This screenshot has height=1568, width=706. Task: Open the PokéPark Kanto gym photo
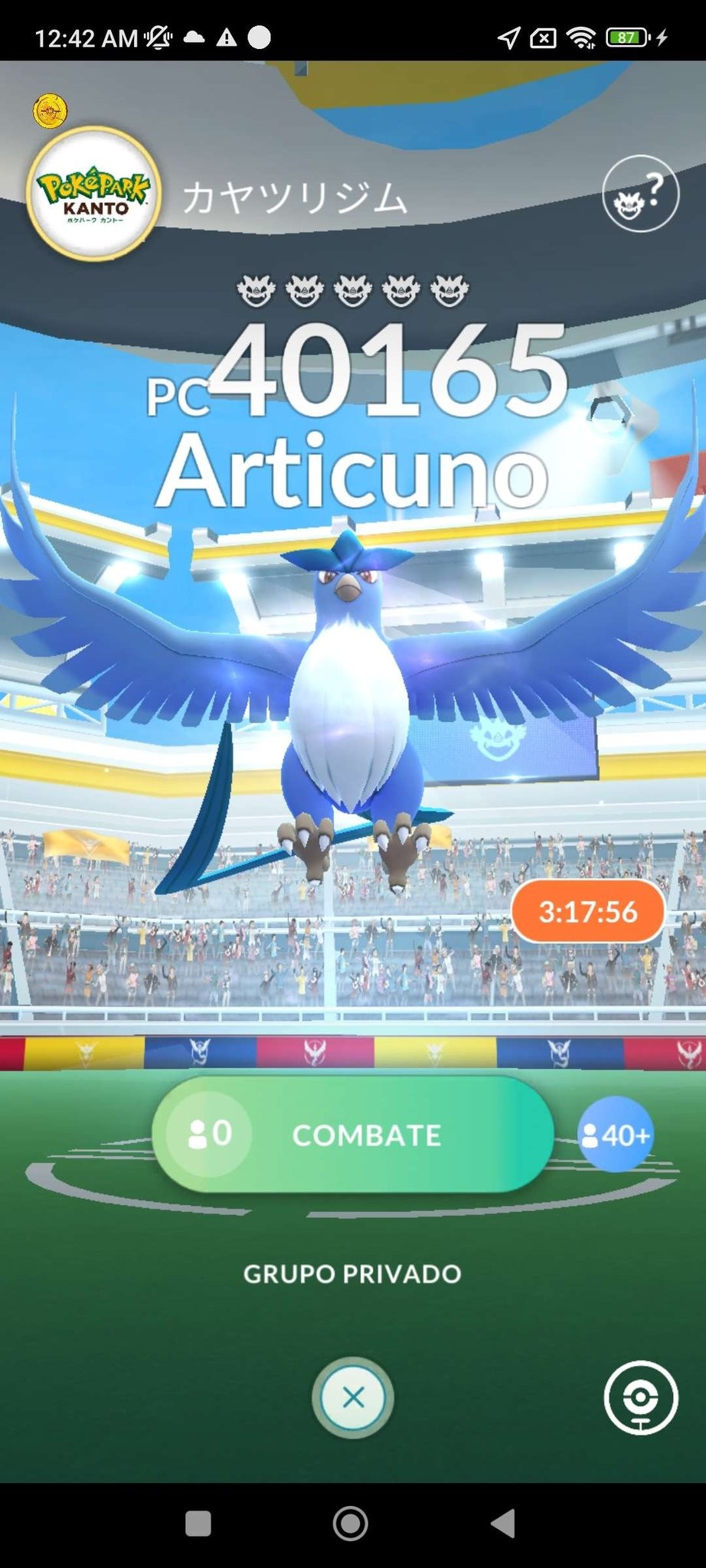click(93, 194)
